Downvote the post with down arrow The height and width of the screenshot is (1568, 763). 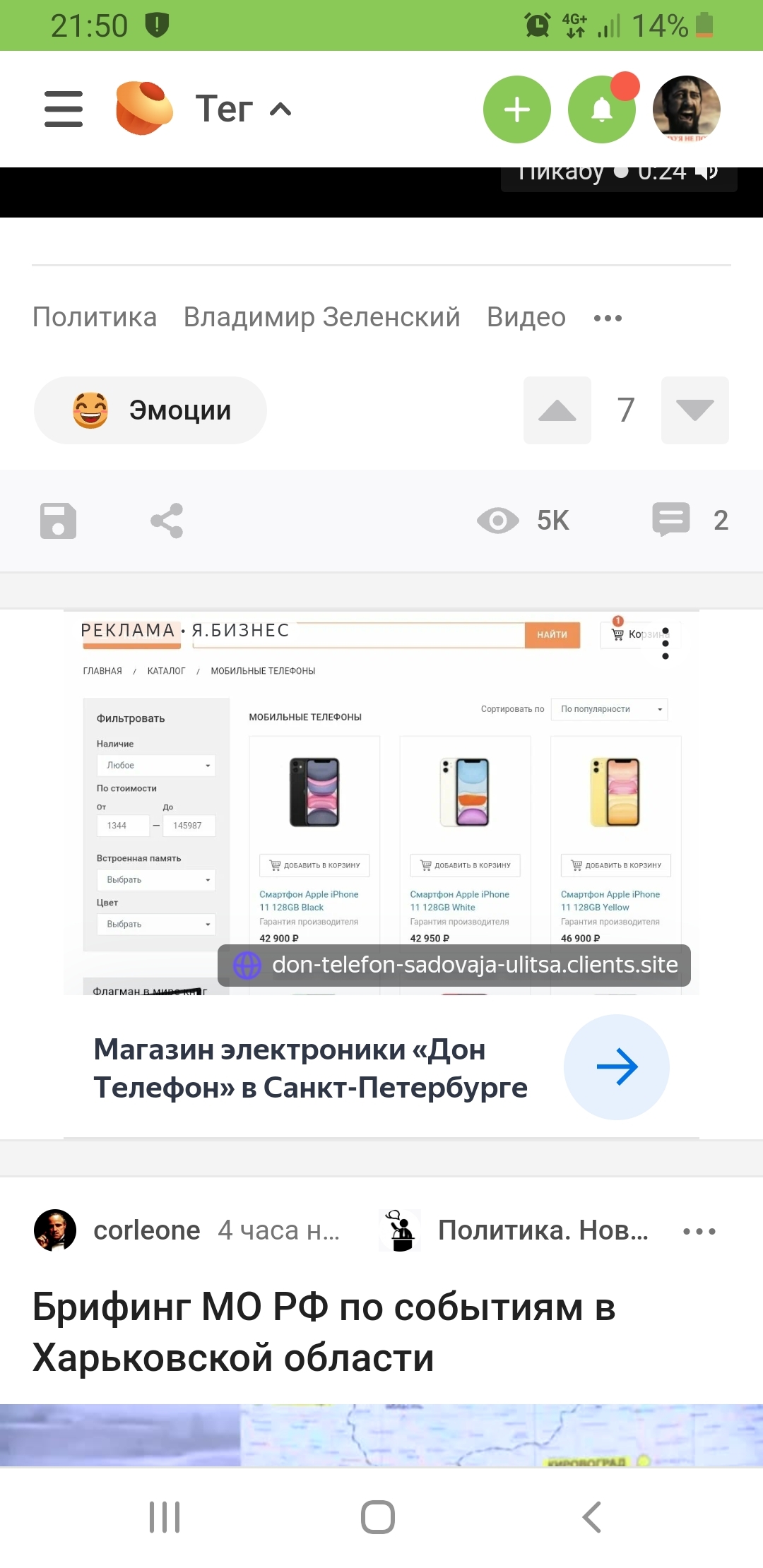coord(694,410)
